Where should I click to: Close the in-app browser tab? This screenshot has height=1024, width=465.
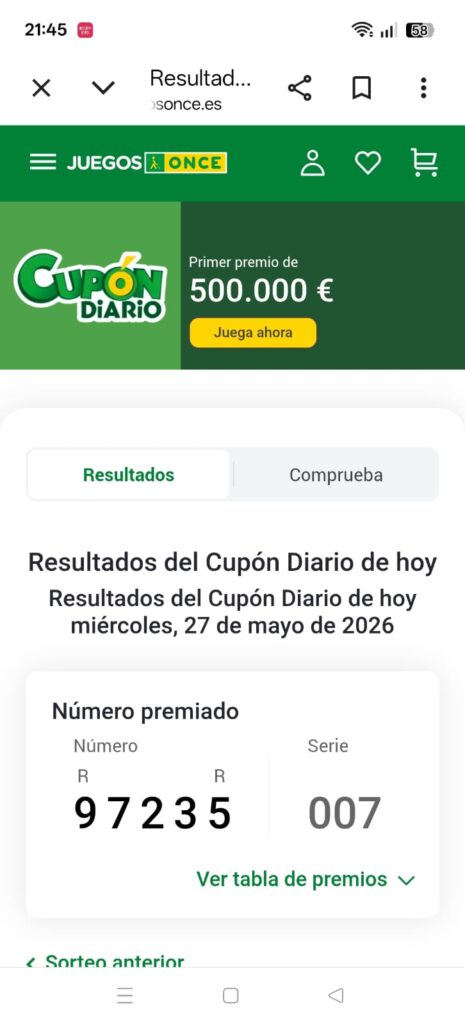41,88
